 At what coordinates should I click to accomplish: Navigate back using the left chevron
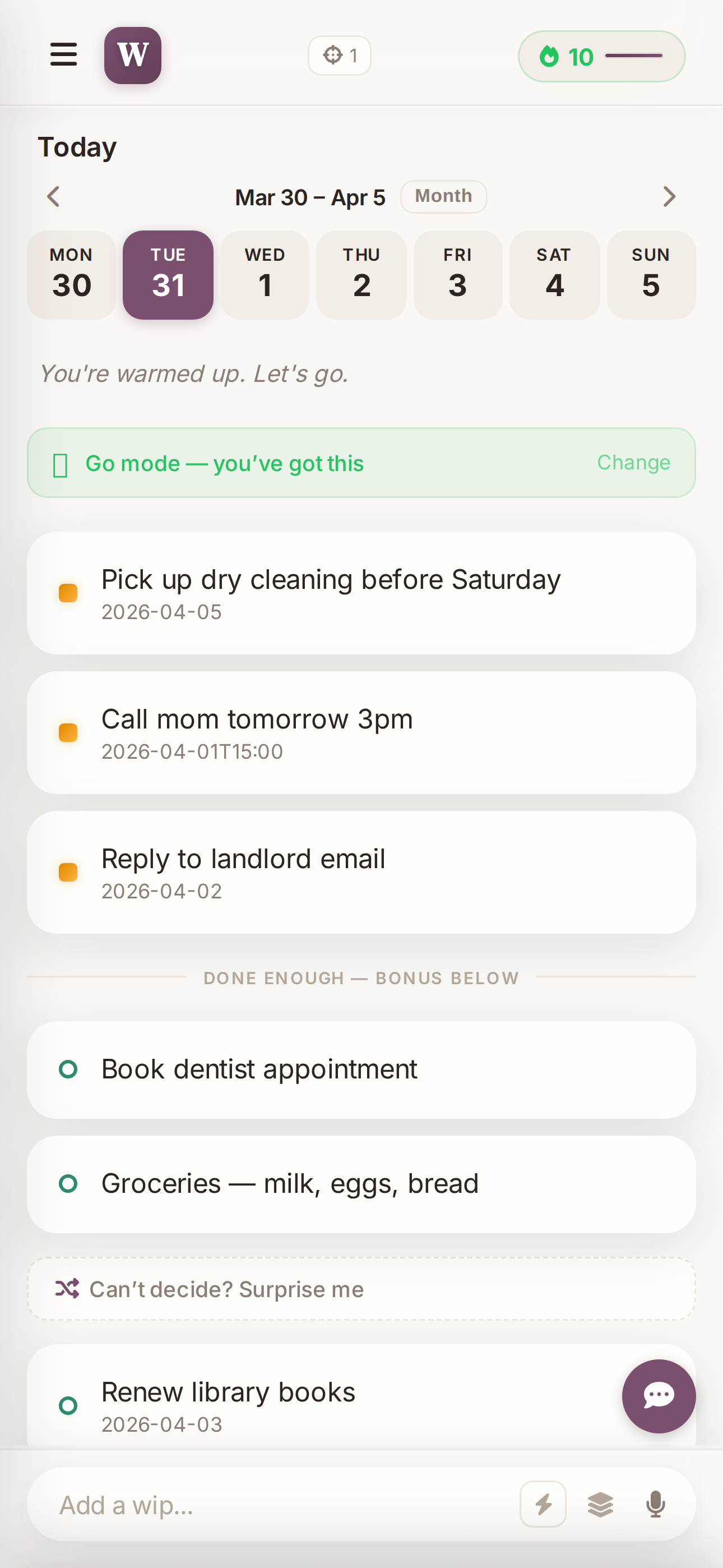[53, 197]
